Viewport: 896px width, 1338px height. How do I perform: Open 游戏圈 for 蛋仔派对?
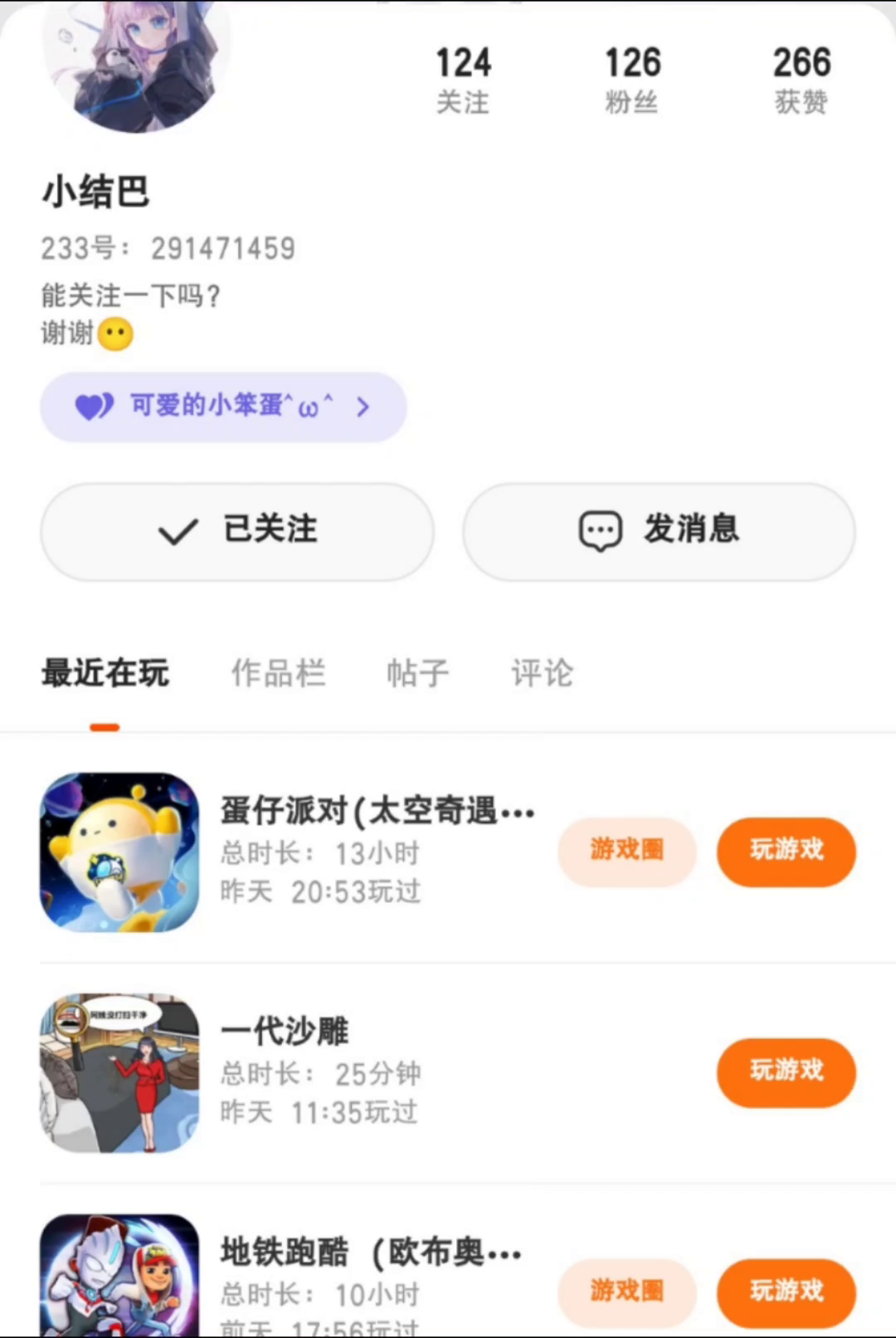coord(626,851)
